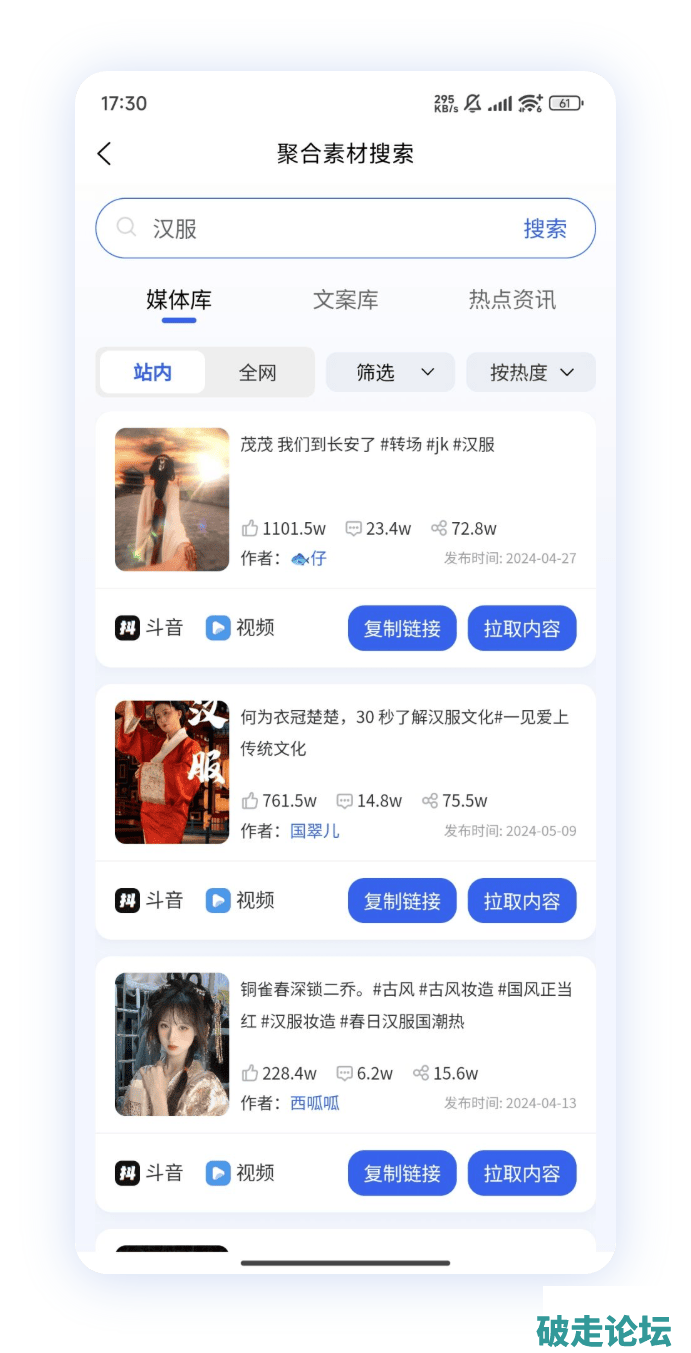Viewport: 691px width, 1353px height.
Task: Open author 国翠儿's profile link
Action: tap(315, 831)
